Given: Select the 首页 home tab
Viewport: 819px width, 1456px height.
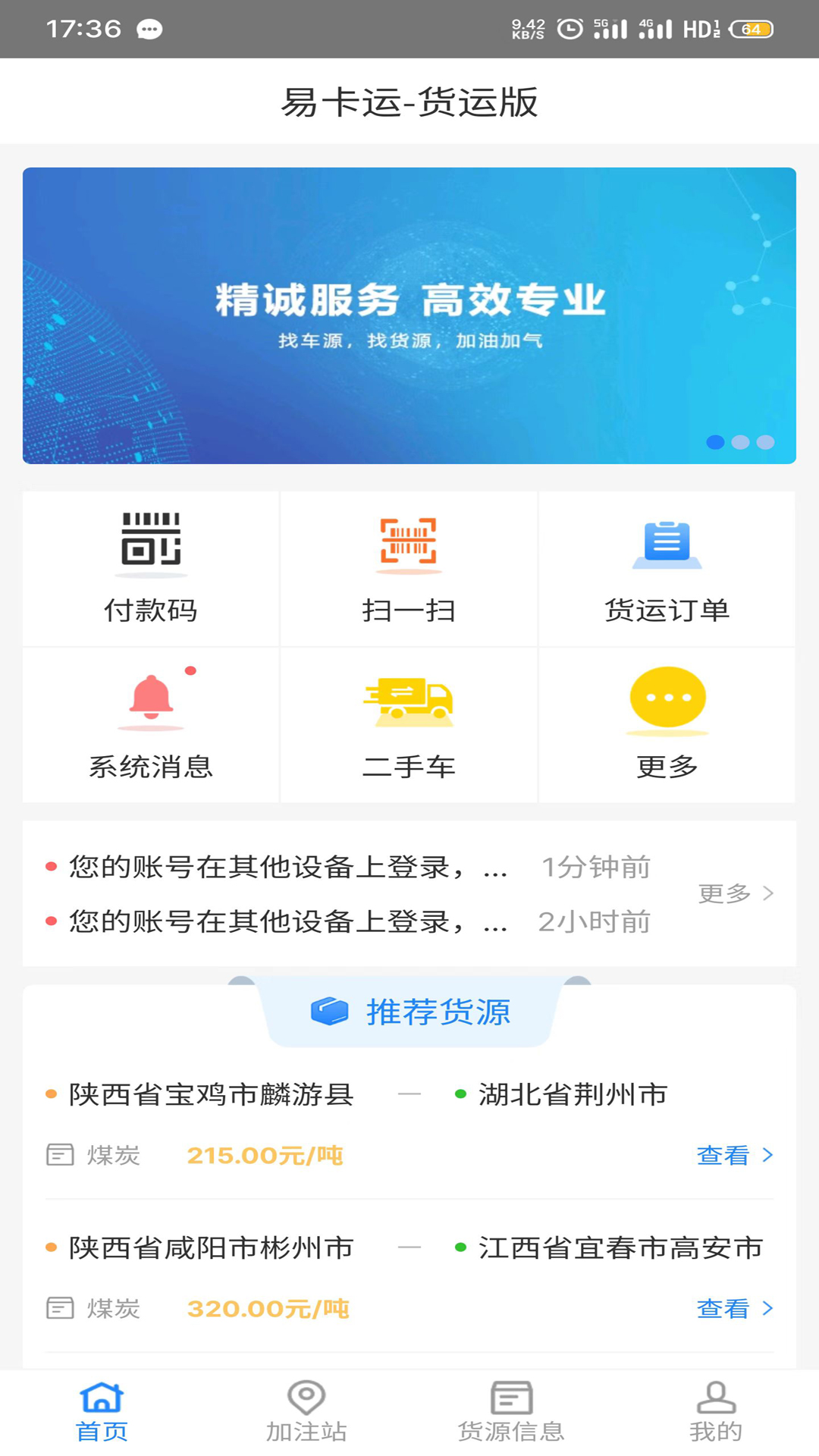Looking at the screenshot, I should pyautogui.click(x=102, y=1410).
